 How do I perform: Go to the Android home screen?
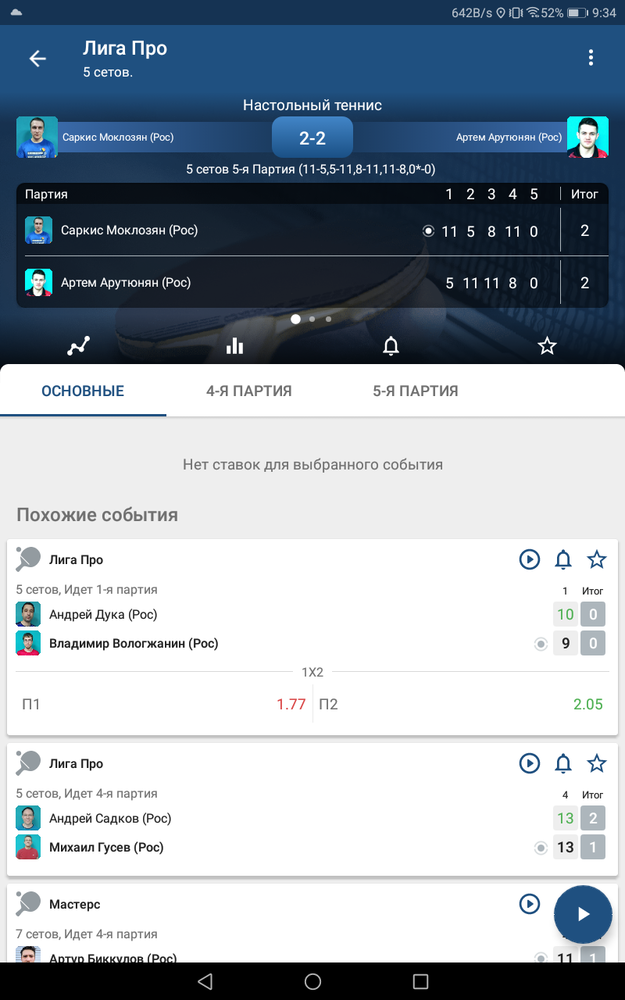[x=312, y=981]
